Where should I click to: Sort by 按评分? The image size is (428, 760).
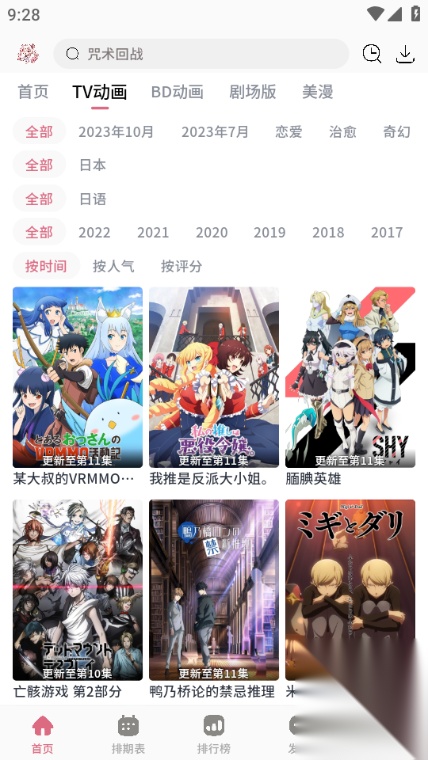181,266
